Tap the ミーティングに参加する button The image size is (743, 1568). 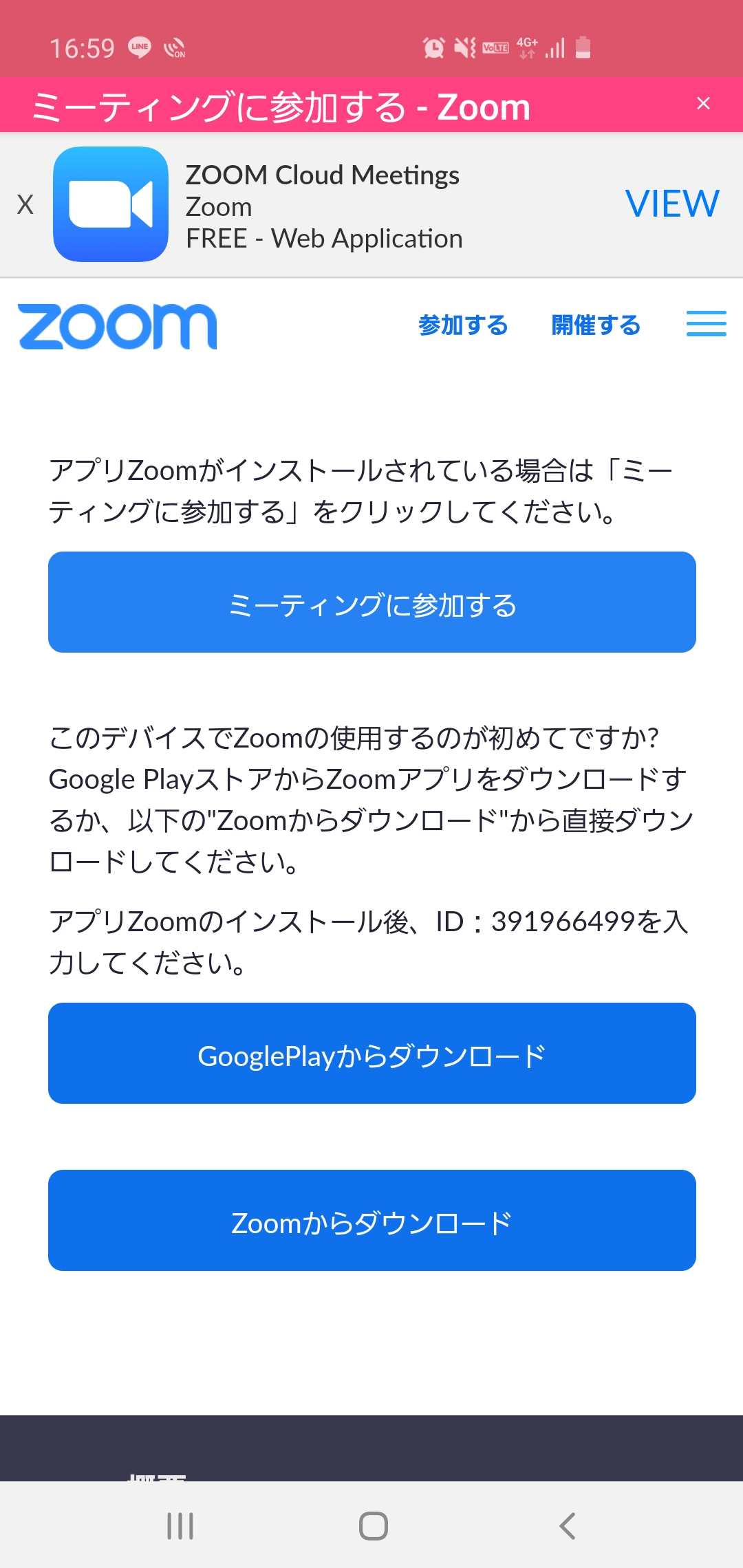click(371, 602)
